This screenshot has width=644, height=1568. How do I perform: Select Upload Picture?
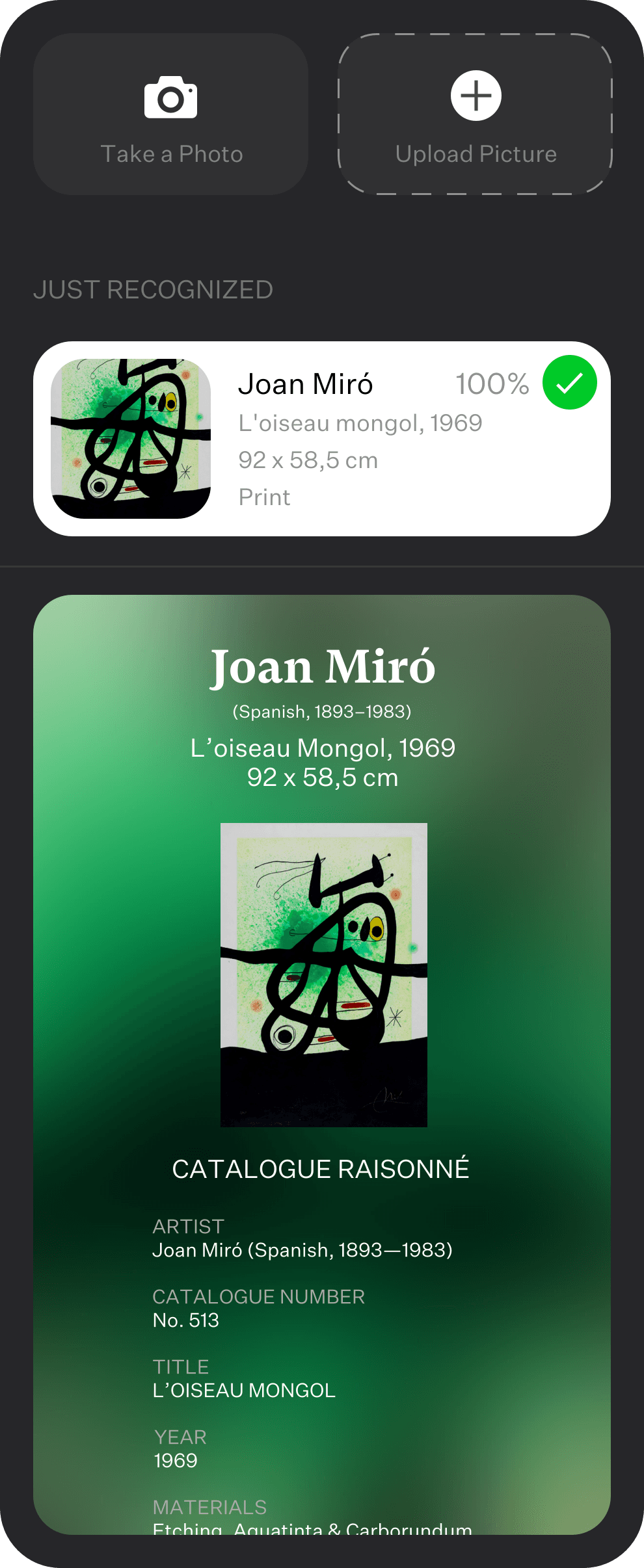point(476,114)
